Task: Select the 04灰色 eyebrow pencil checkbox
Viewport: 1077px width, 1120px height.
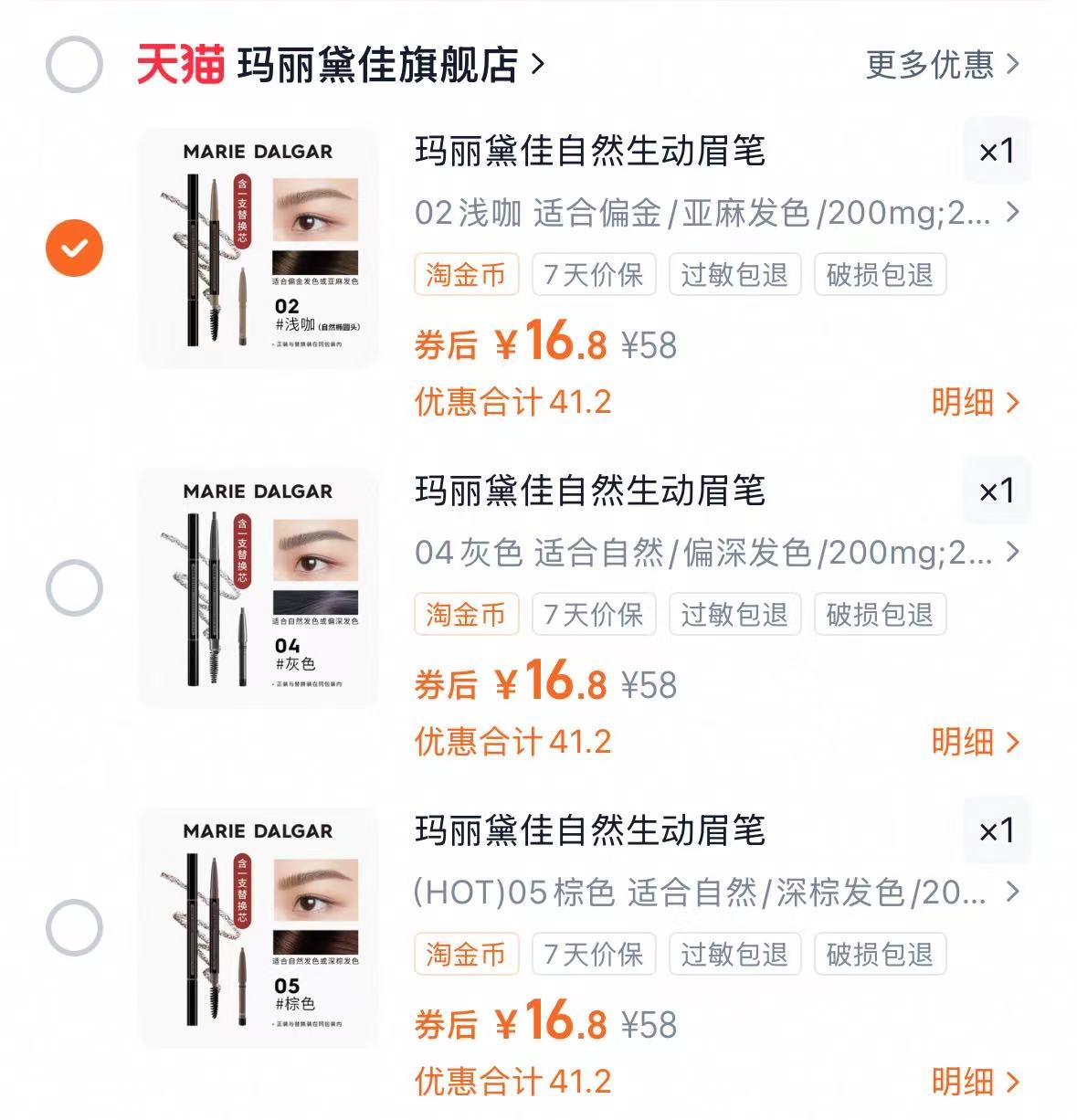Action: (x=77, y=586)
